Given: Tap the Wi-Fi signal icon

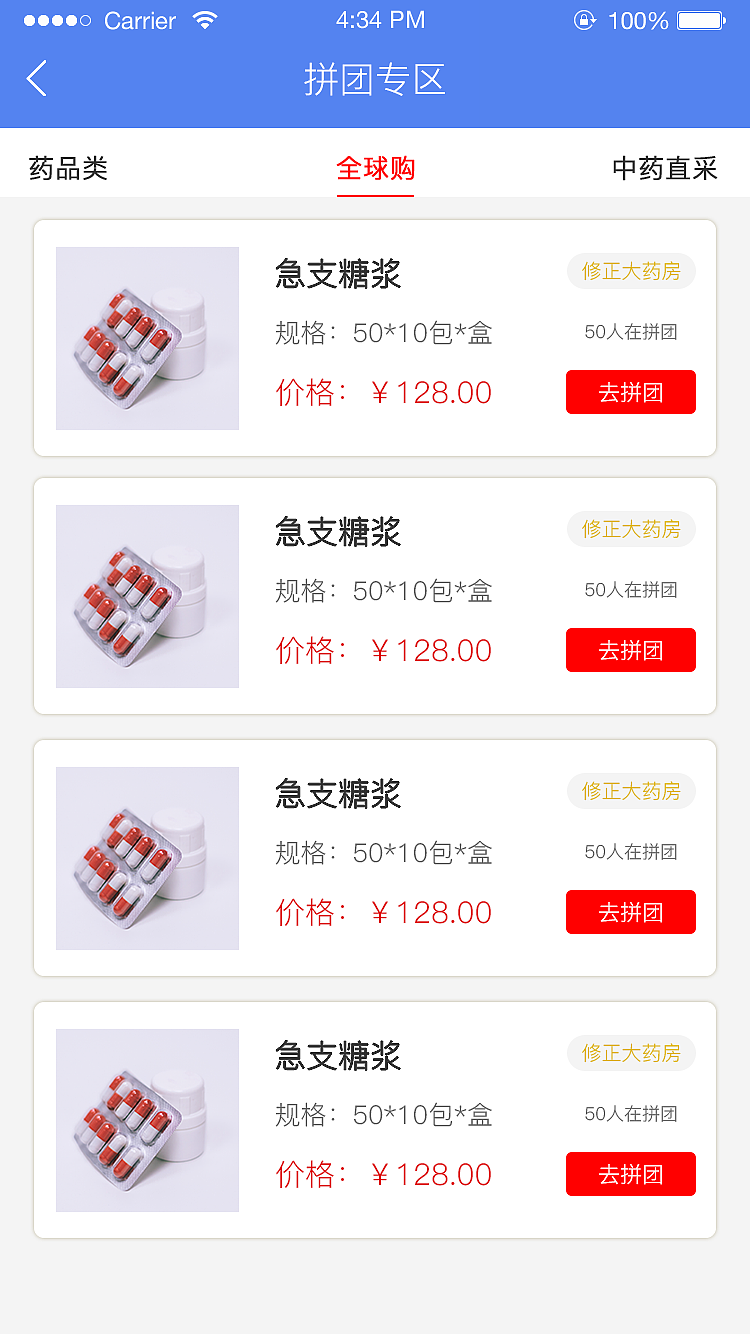Looking at the screenshot, I should pos(205,18).
